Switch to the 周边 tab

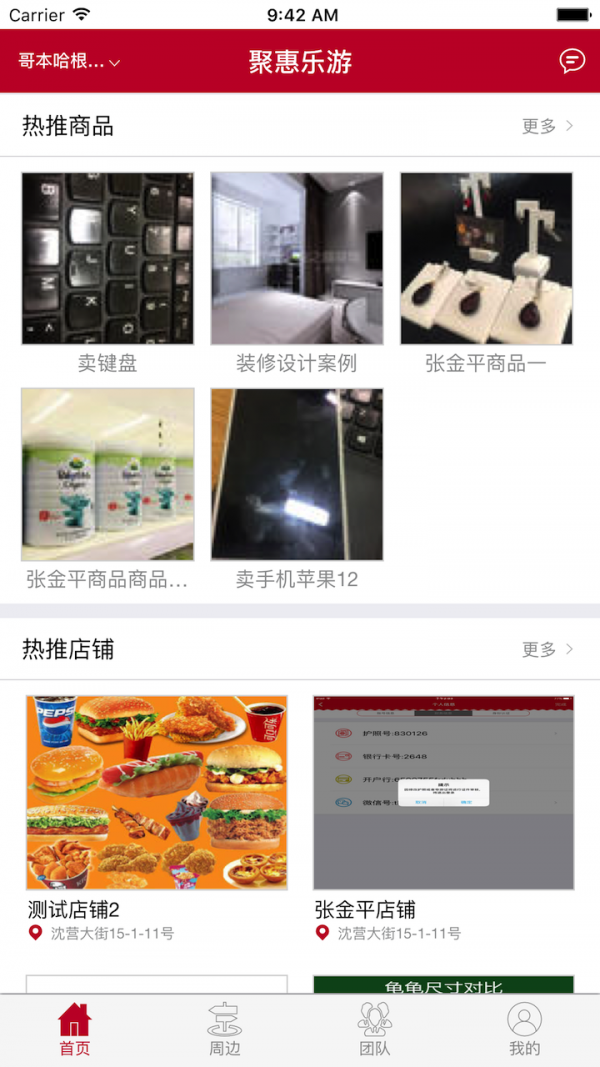(225, 1029)
